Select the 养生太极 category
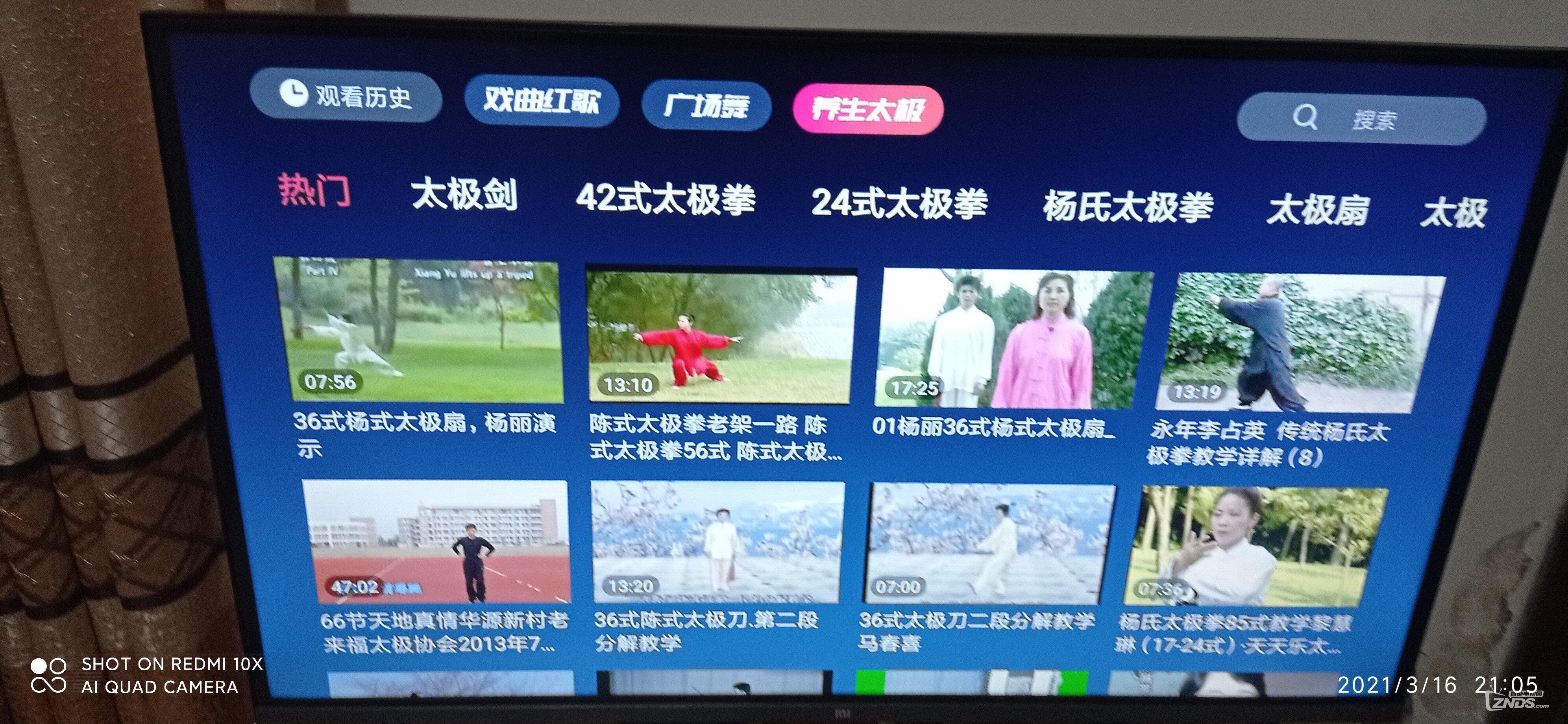This screenshot has height=724, width=1568. 868,110
